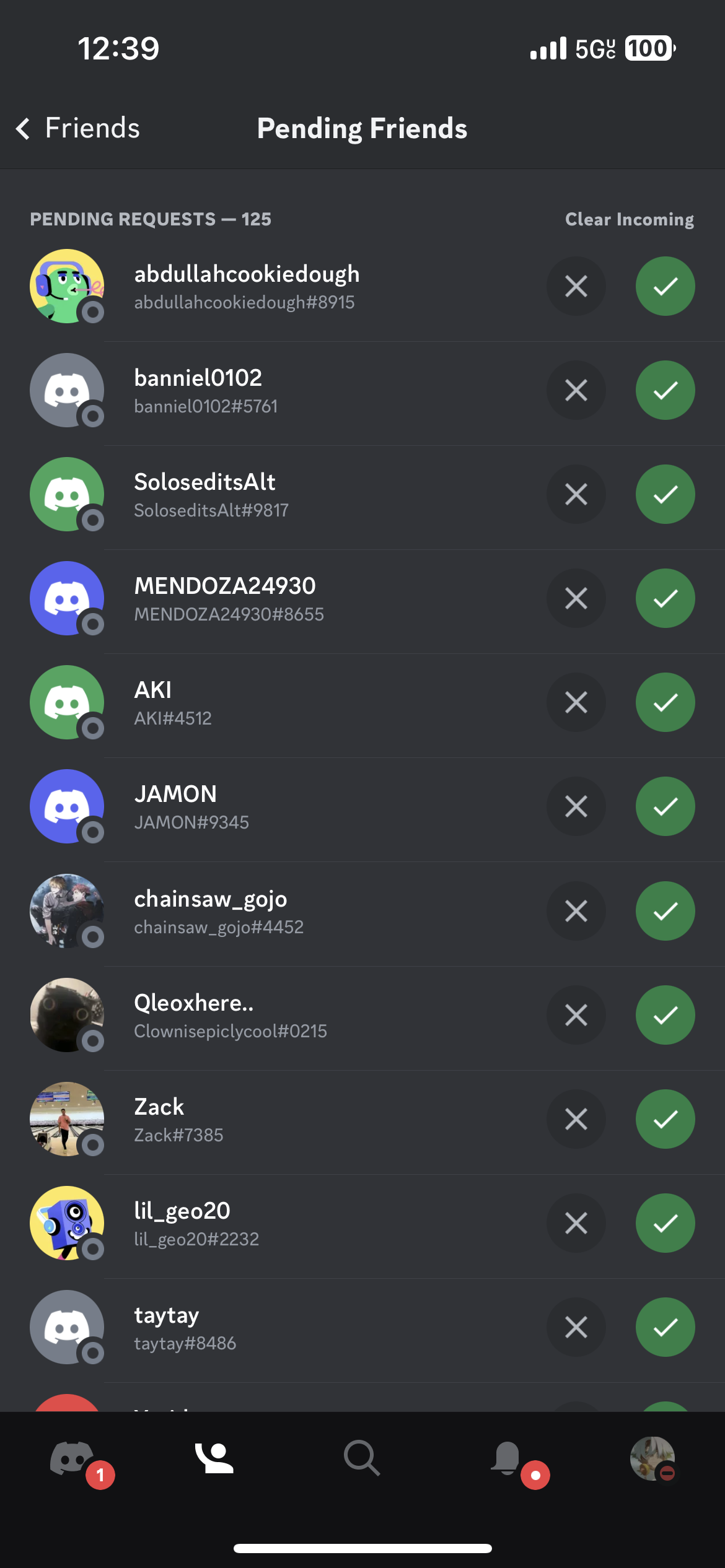Accept AKI's friend request
725x1568 pixels.
click(665, 702)
